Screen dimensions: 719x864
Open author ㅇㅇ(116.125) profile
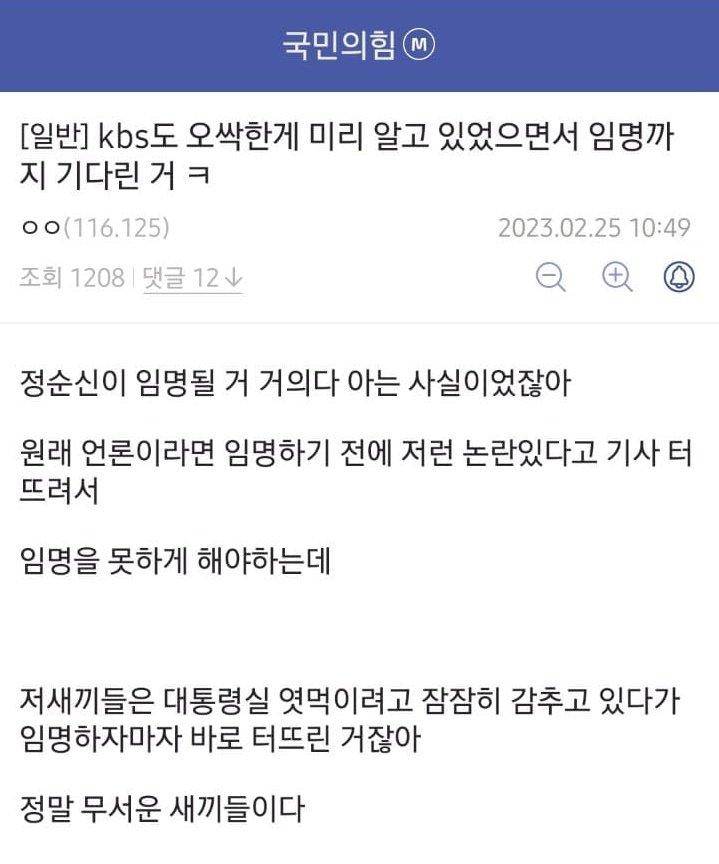(x=95, y=228)
